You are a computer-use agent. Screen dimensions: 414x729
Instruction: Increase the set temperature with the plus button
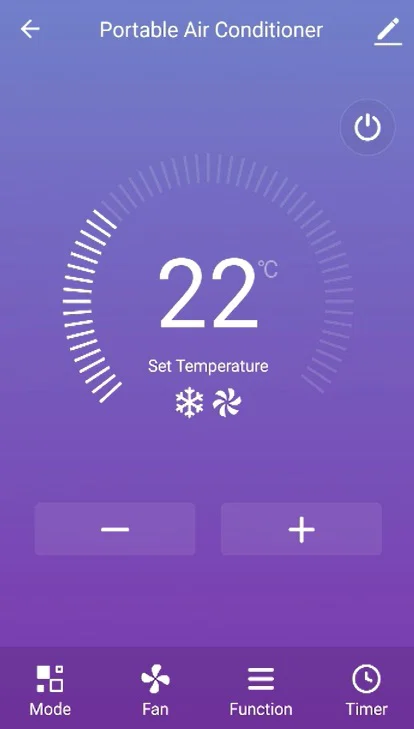click(x=301, y=529)
